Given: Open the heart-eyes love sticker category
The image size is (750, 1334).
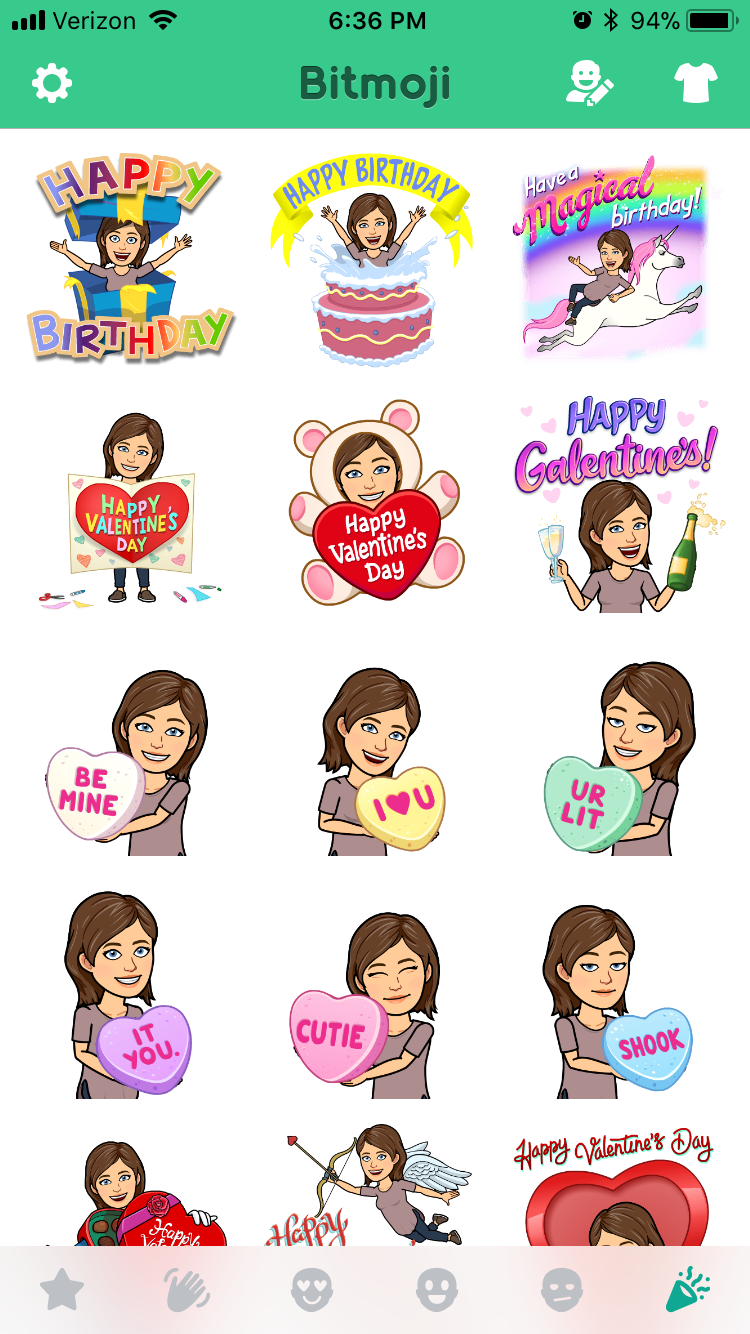Looking at the screenshot, I should pyautogui.click(x=312, y=1290).
